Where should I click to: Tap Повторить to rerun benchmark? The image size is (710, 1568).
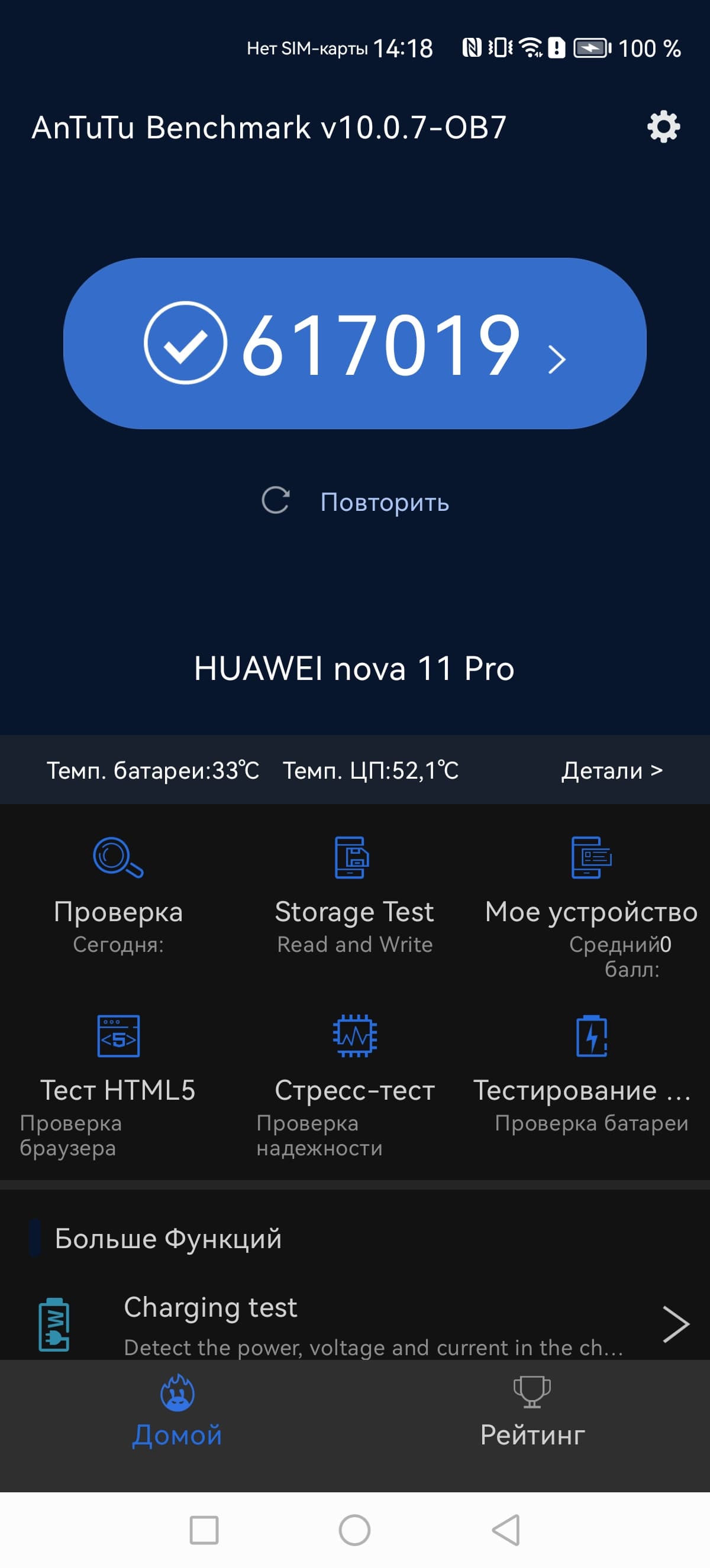coord(383,502)
